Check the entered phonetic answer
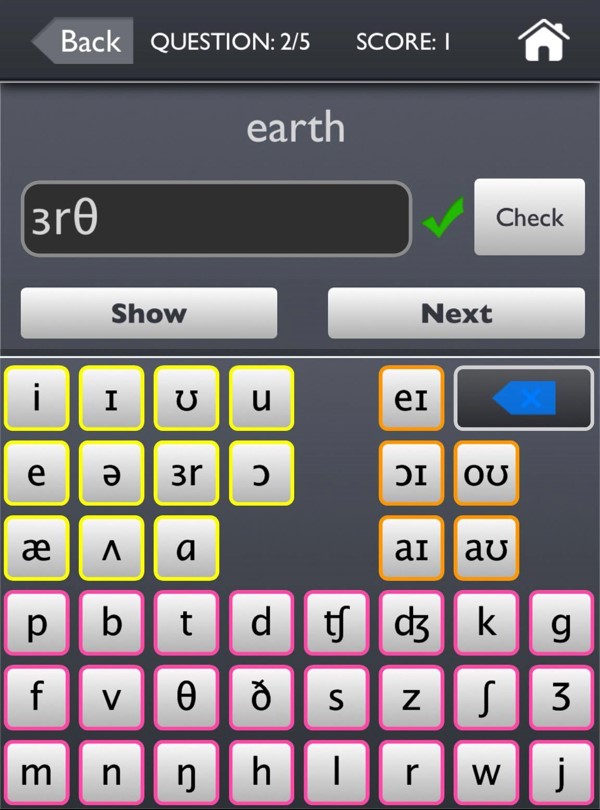The height and width of the screenshot is (810, 600). coord(529,217)
